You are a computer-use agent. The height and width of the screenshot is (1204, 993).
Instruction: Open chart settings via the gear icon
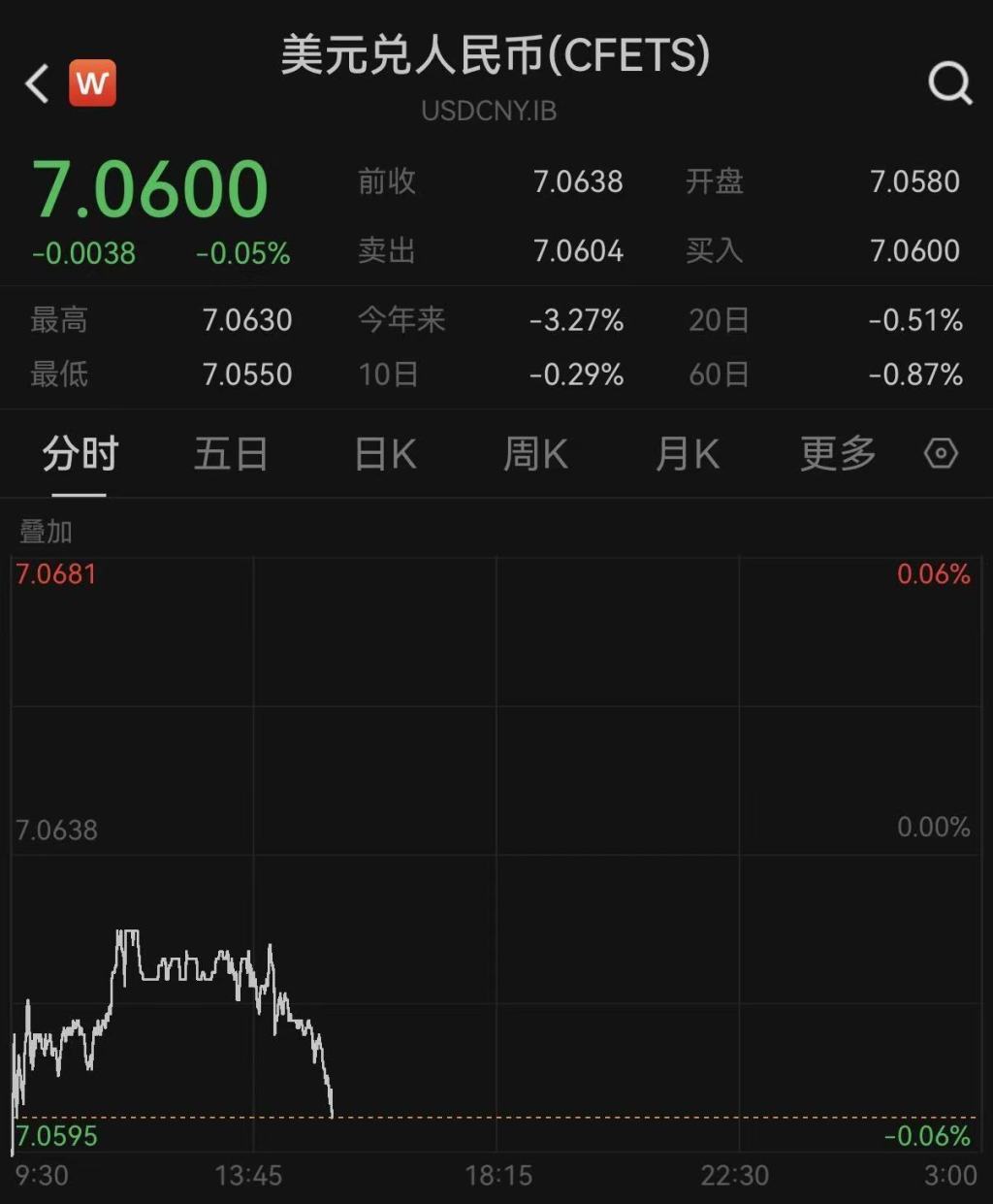(940, 453)
